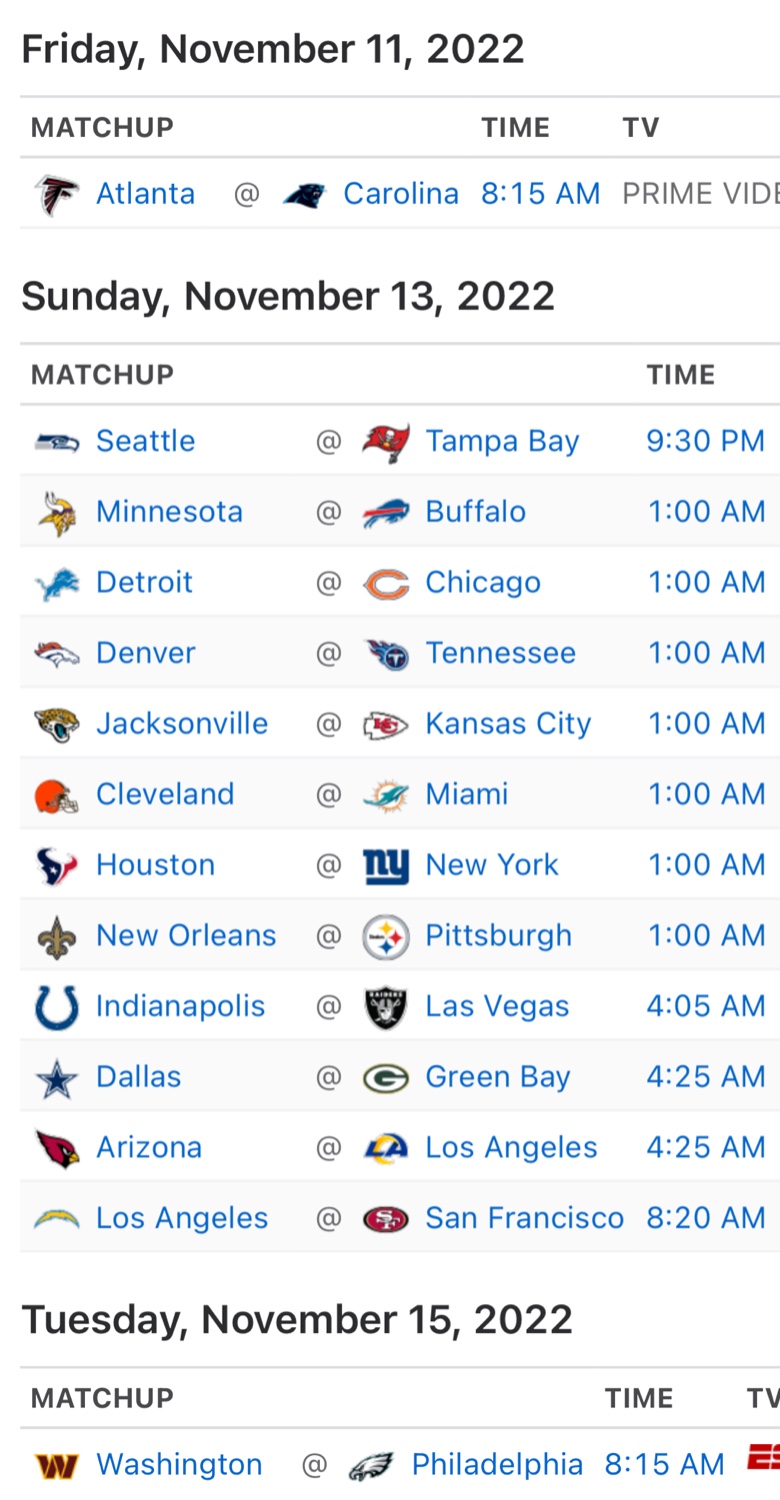Open the Buffalo team page
The width and height of the screenshot is (780, 1500).
pyautogui.click(x=475, y=511)
